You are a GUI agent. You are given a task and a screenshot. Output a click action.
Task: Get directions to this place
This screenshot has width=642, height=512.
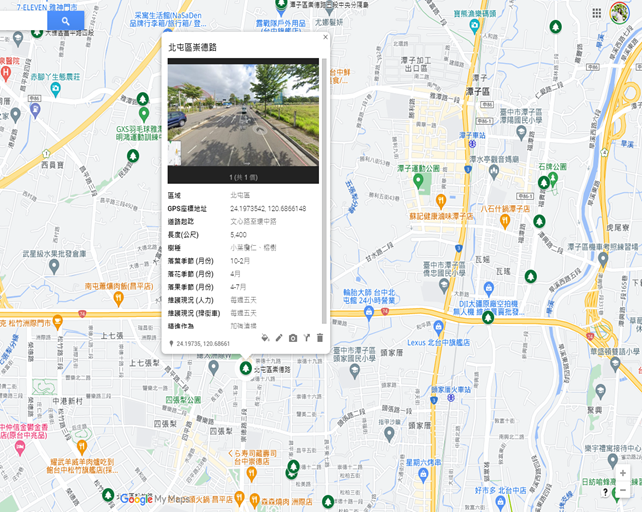click(x=307, y=338)
